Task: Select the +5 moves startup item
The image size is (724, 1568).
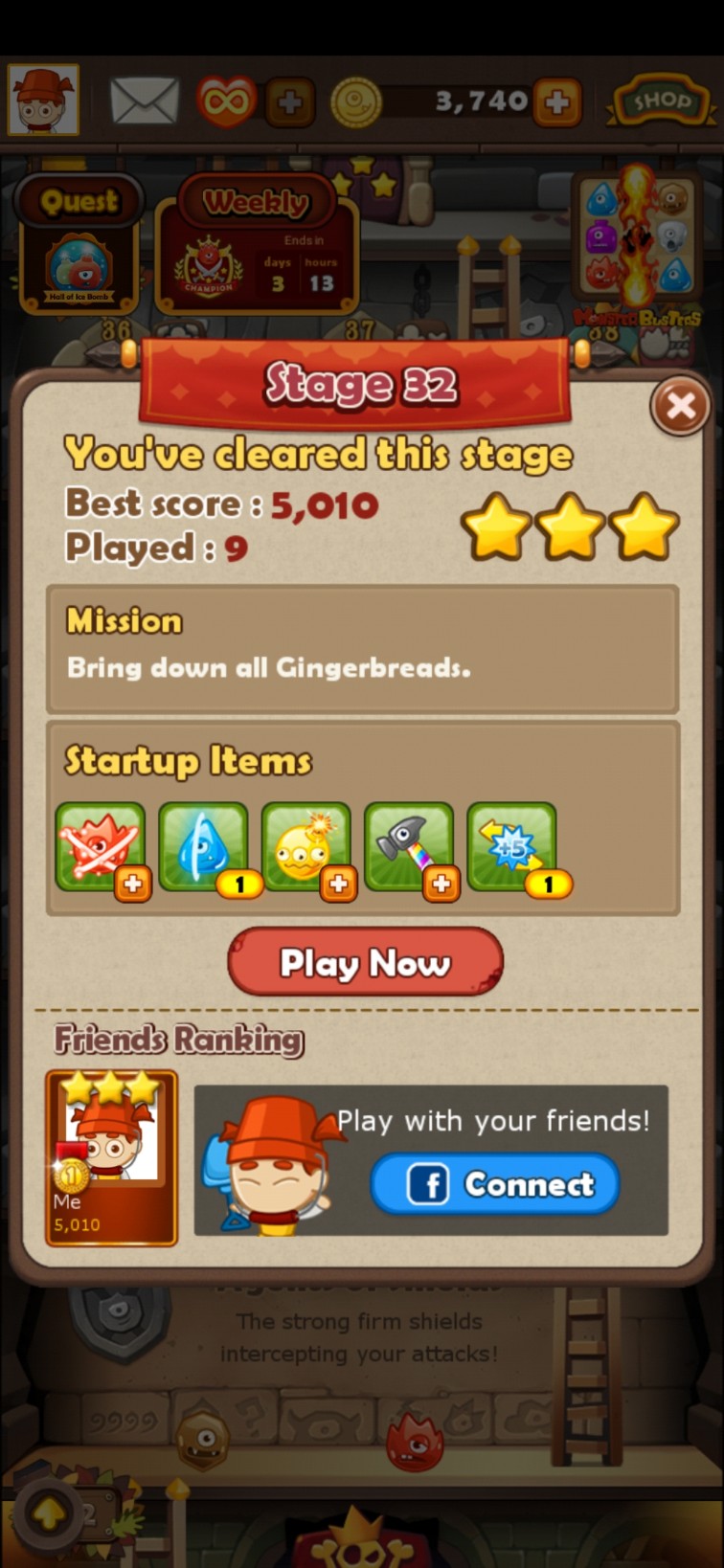Action: coord(512,848)
